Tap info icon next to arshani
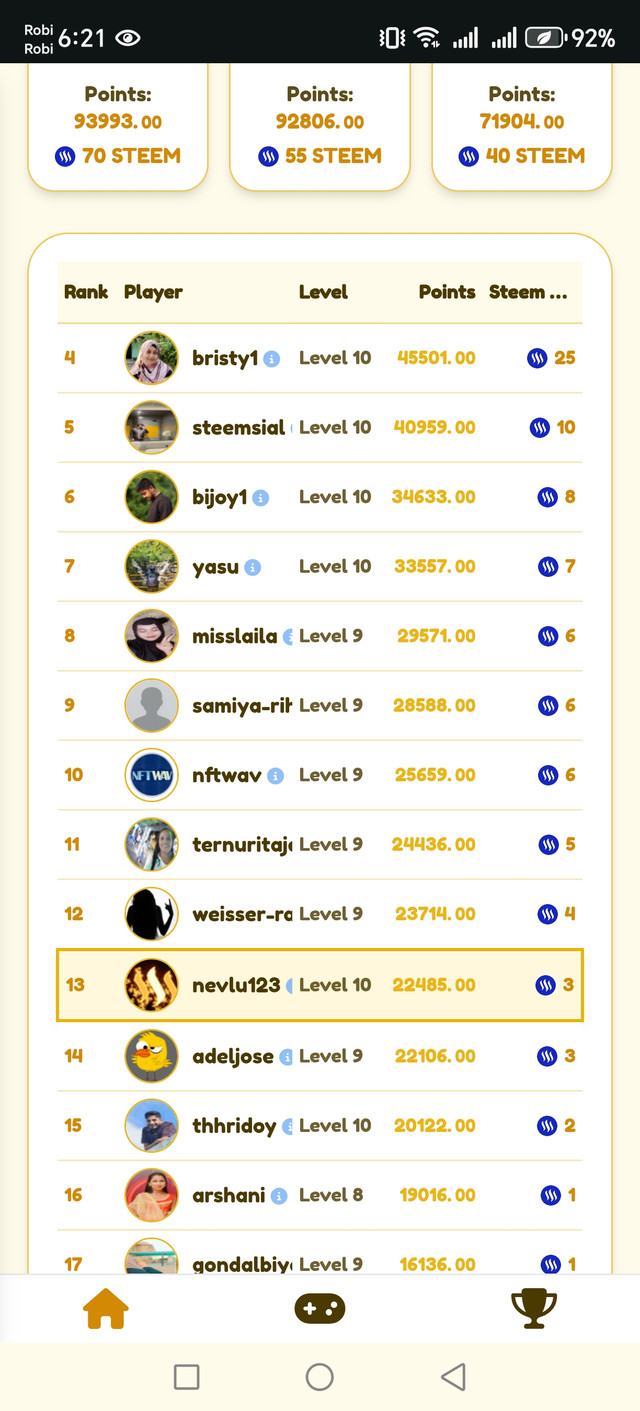640x1411 pixels. 279,1196
